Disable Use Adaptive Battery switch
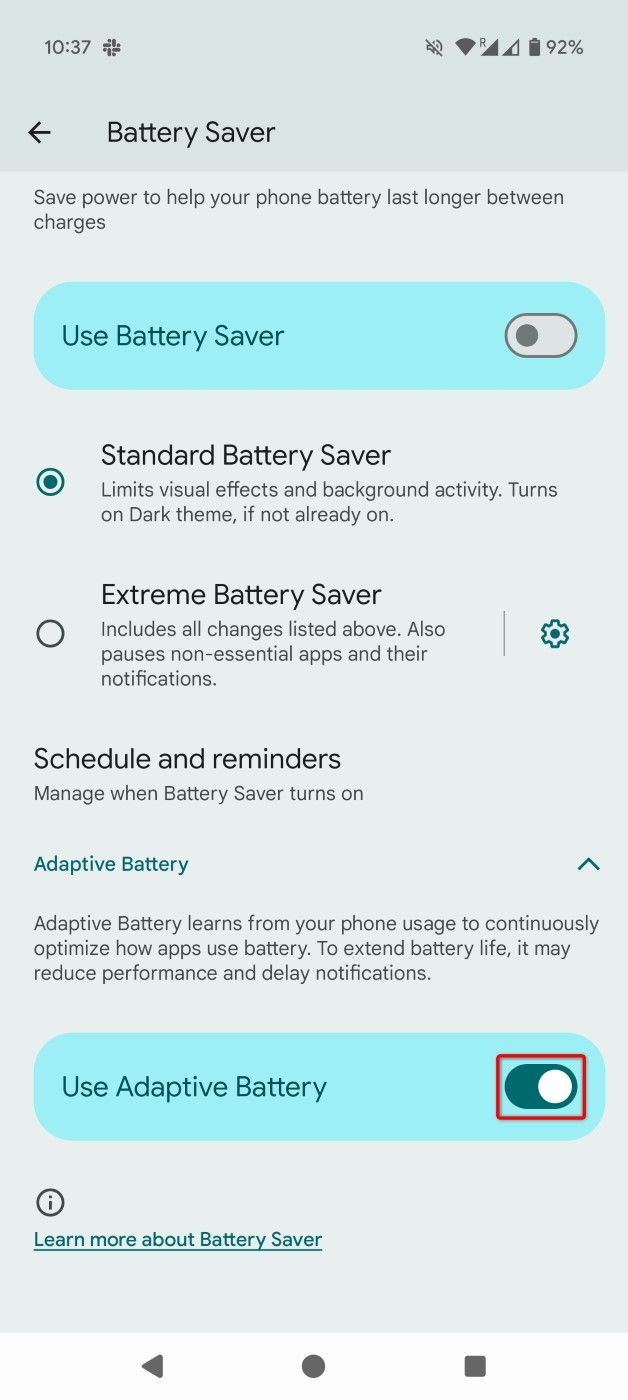This screenshot has width=628, height=1400. [x=540, y=1087]
